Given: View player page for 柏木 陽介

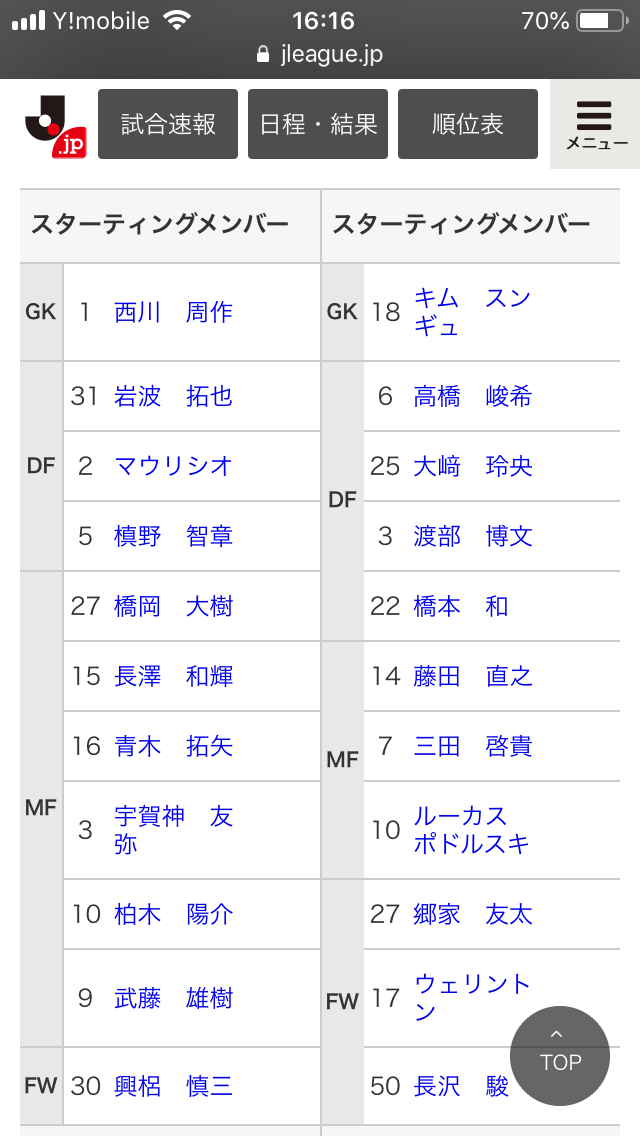Looking at the screenshot, I should coord(173,914).
